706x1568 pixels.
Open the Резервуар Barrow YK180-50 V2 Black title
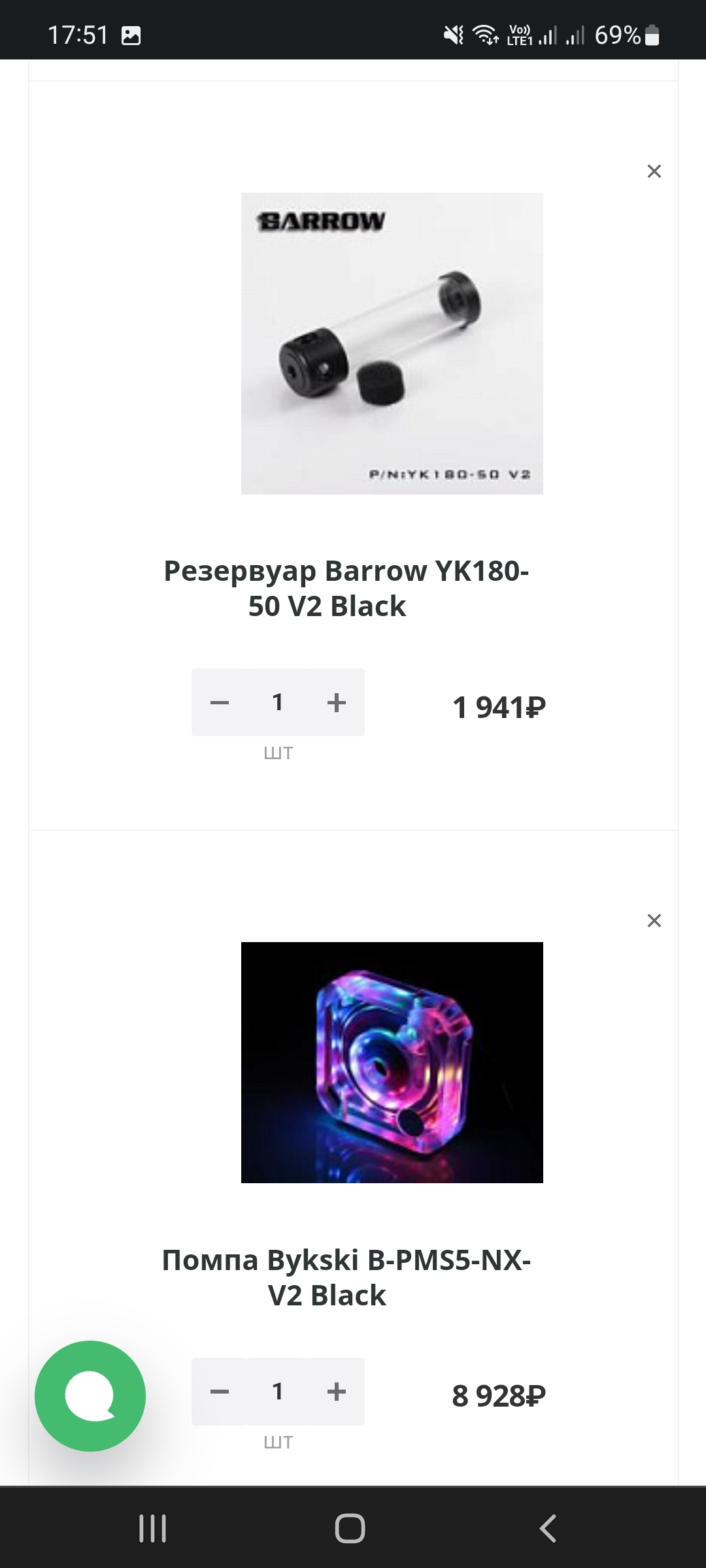coord(346,588)
